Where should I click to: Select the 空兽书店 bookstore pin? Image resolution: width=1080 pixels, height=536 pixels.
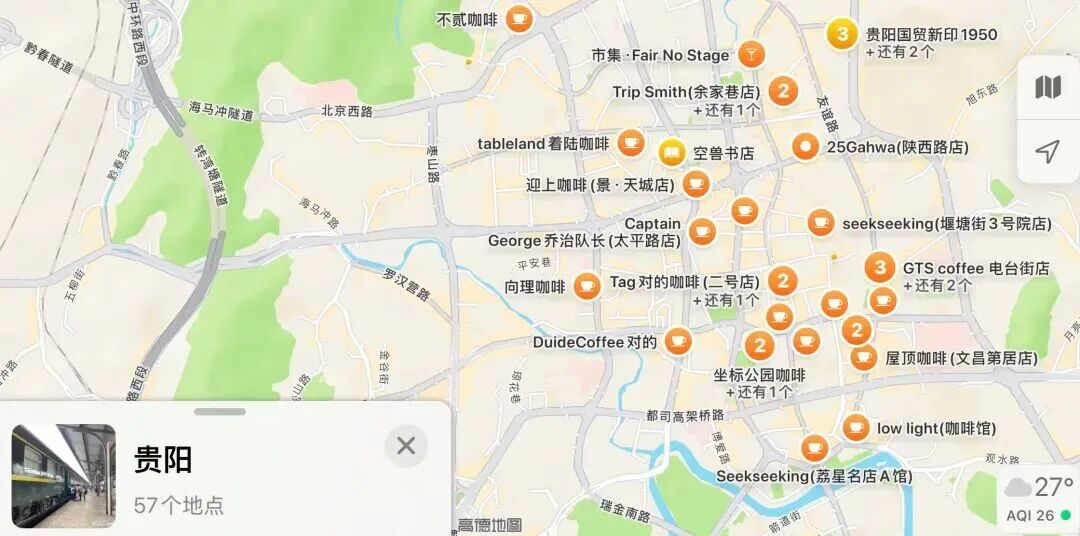click(x=672, y=153)
